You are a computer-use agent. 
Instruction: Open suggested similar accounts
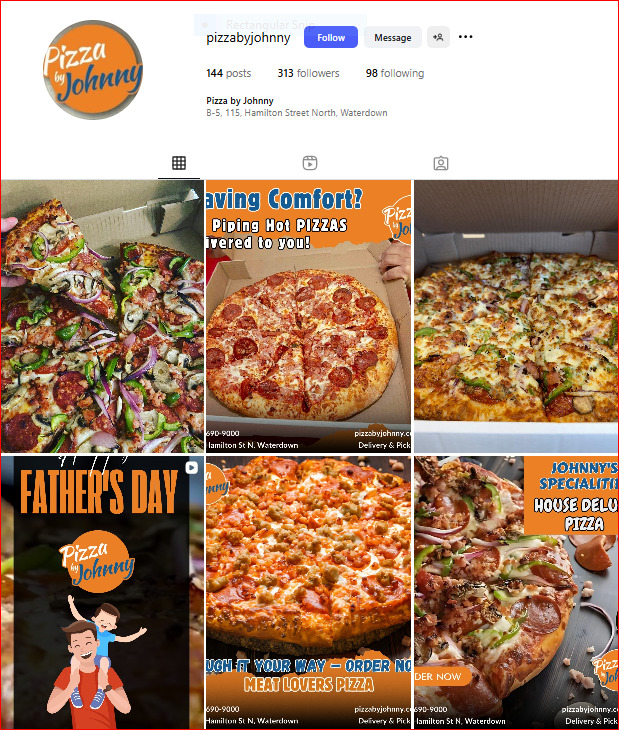(438, 38)
